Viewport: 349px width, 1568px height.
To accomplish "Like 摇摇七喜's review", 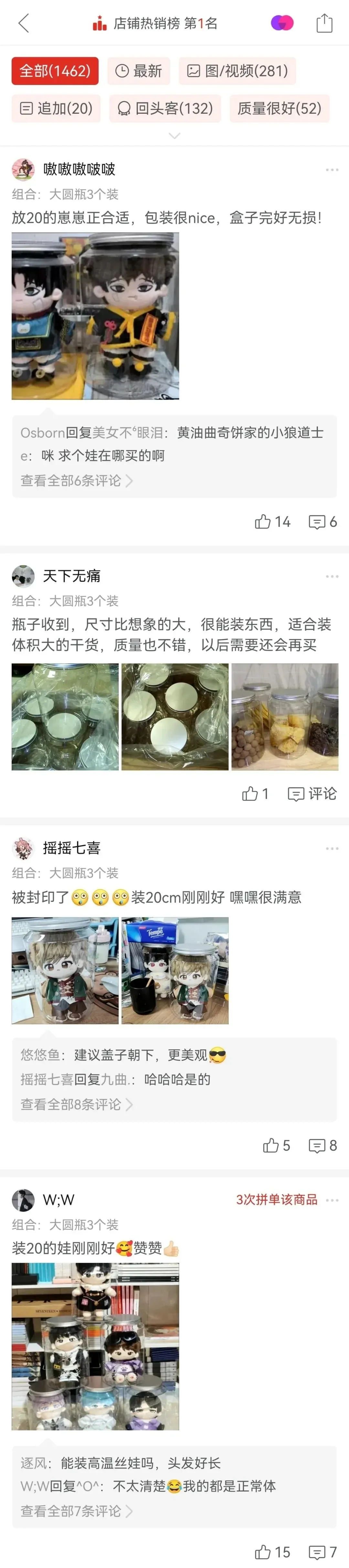I will (x=276, y=1145).
